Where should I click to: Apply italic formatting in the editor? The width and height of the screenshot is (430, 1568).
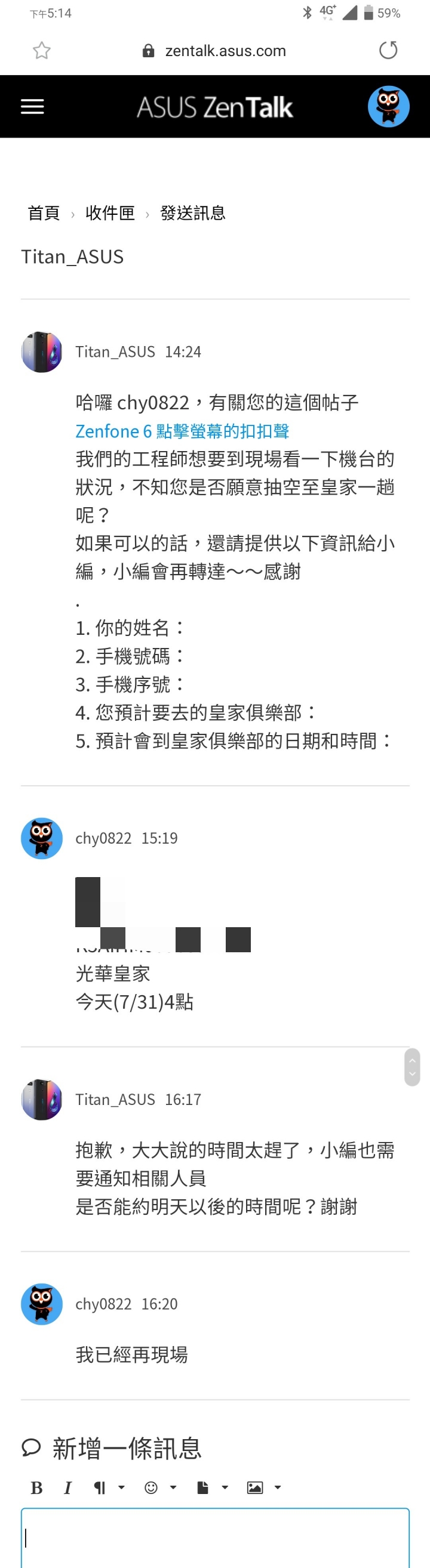tap(67, 1487)
